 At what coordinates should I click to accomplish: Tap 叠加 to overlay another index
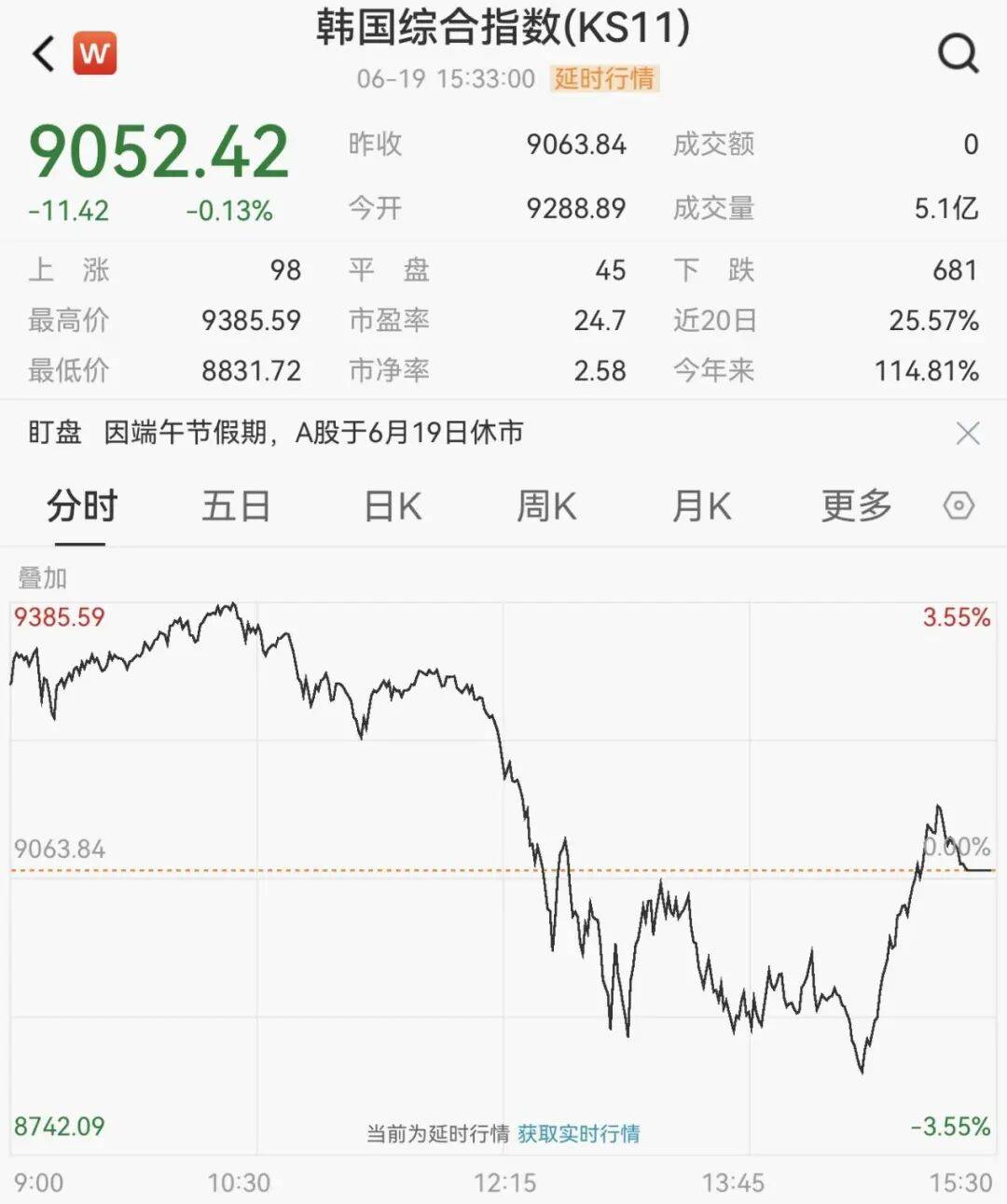tap(43, 578)
